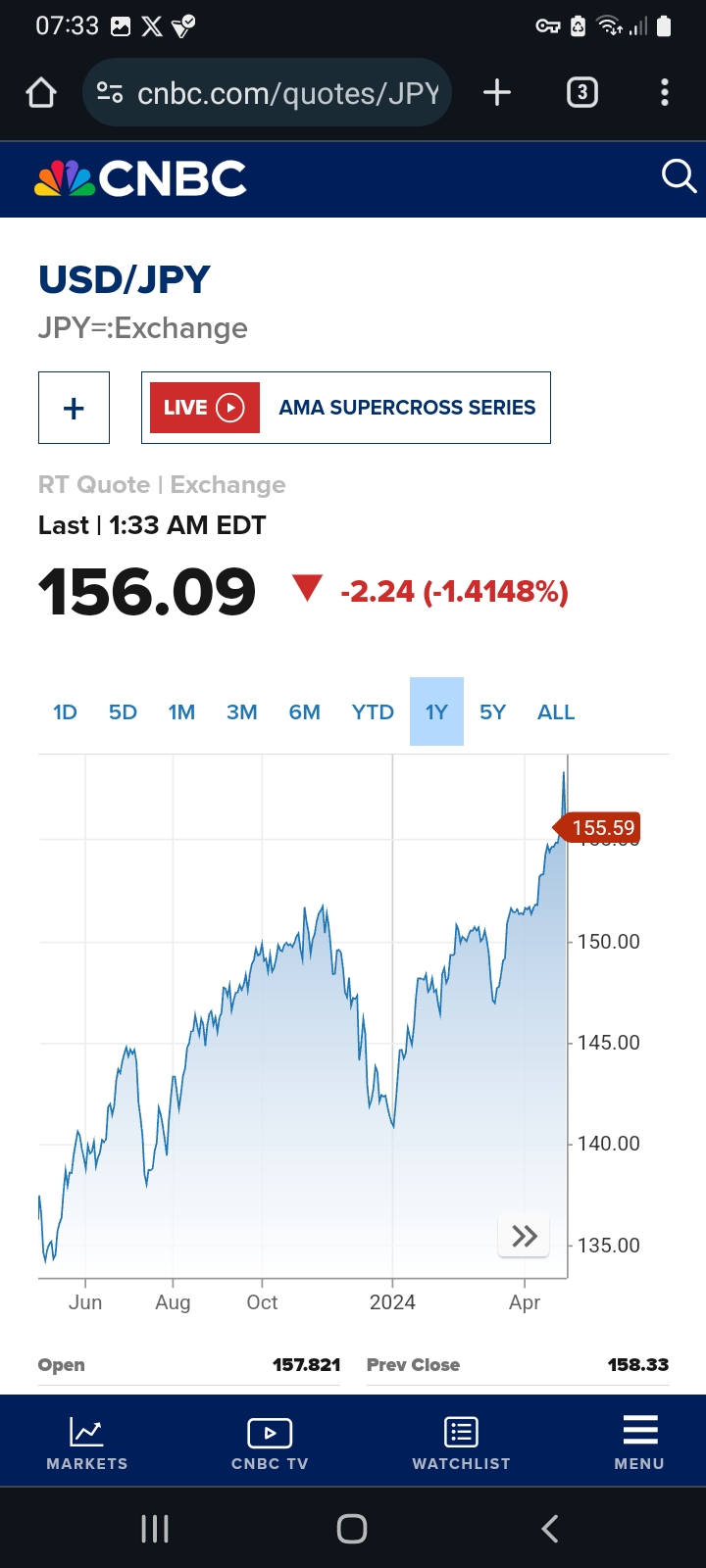
Task: Open the CNBC search icon
Action: [x=678, y=177]
